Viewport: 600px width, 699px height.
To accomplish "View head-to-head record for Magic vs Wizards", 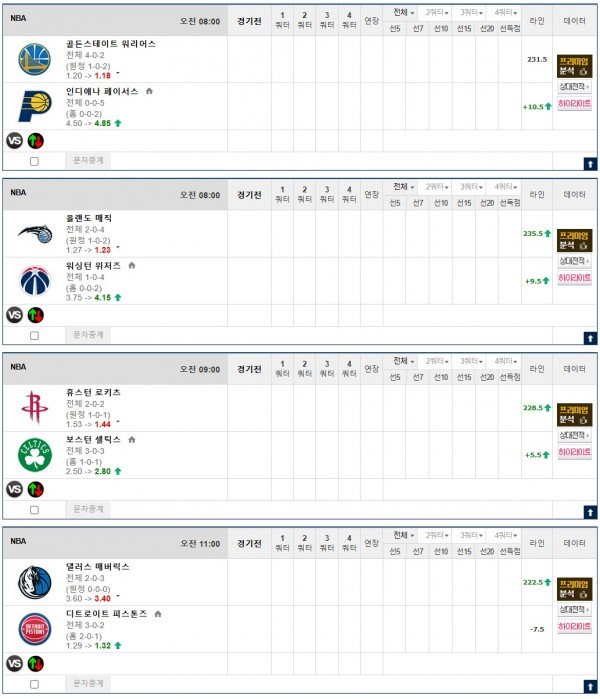I will tap(574, 261).
